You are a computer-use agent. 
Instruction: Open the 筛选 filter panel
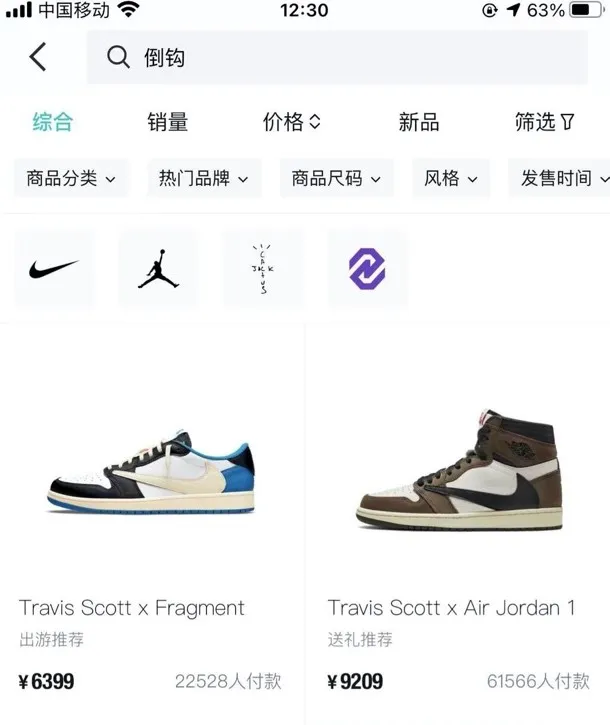point(544,122)
